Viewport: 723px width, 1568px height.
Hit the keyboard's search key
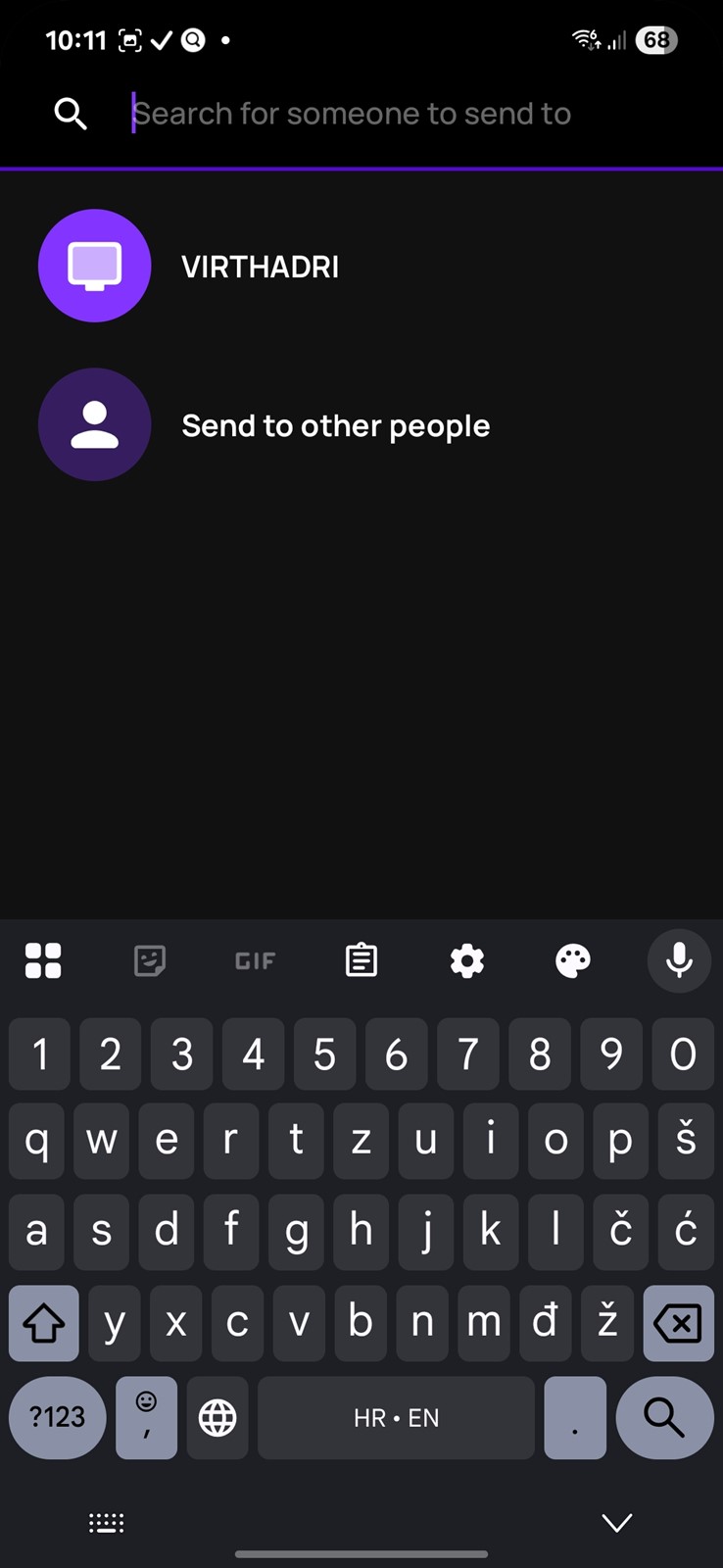664,1417
